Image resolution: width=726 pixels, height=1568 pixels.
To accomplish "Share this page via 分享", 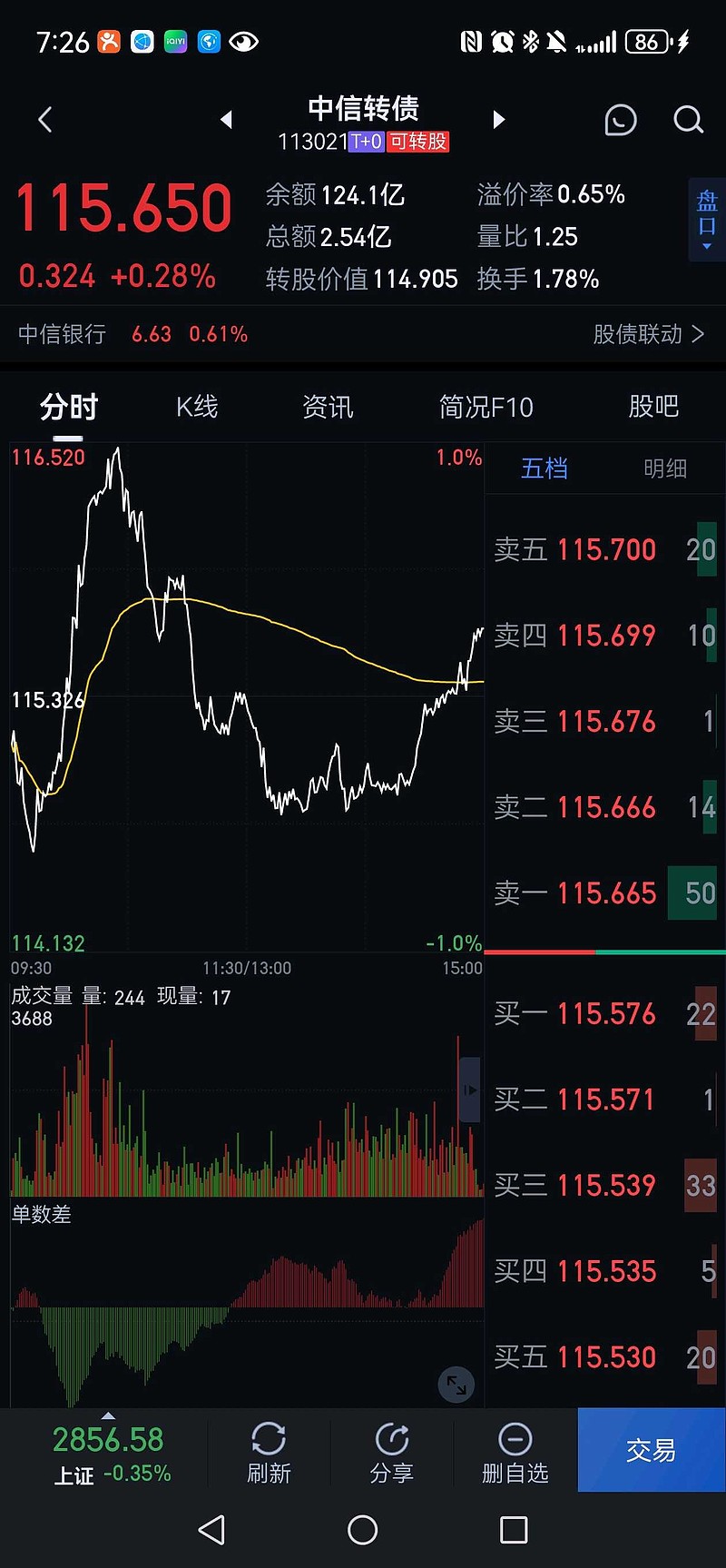I will 392,1453.
